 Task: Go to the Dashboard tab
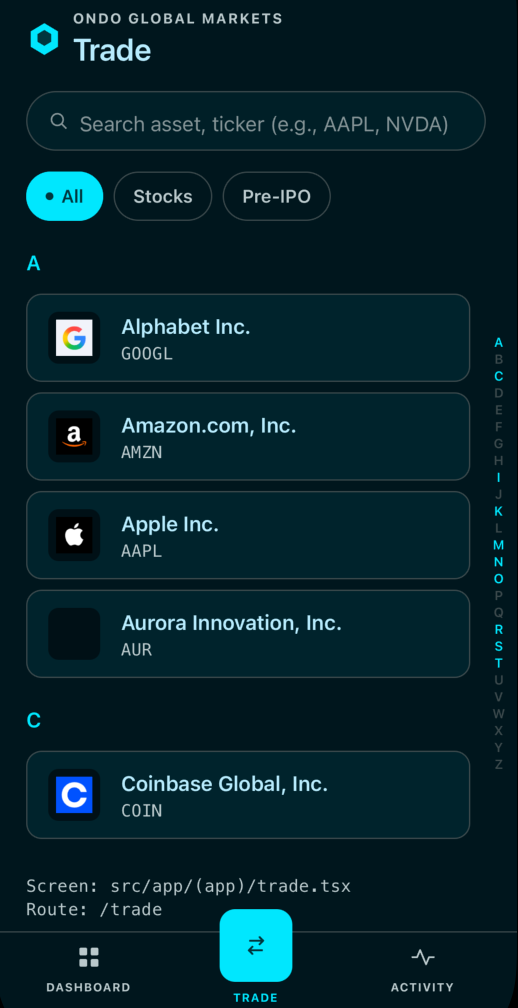tap(88, 969)
